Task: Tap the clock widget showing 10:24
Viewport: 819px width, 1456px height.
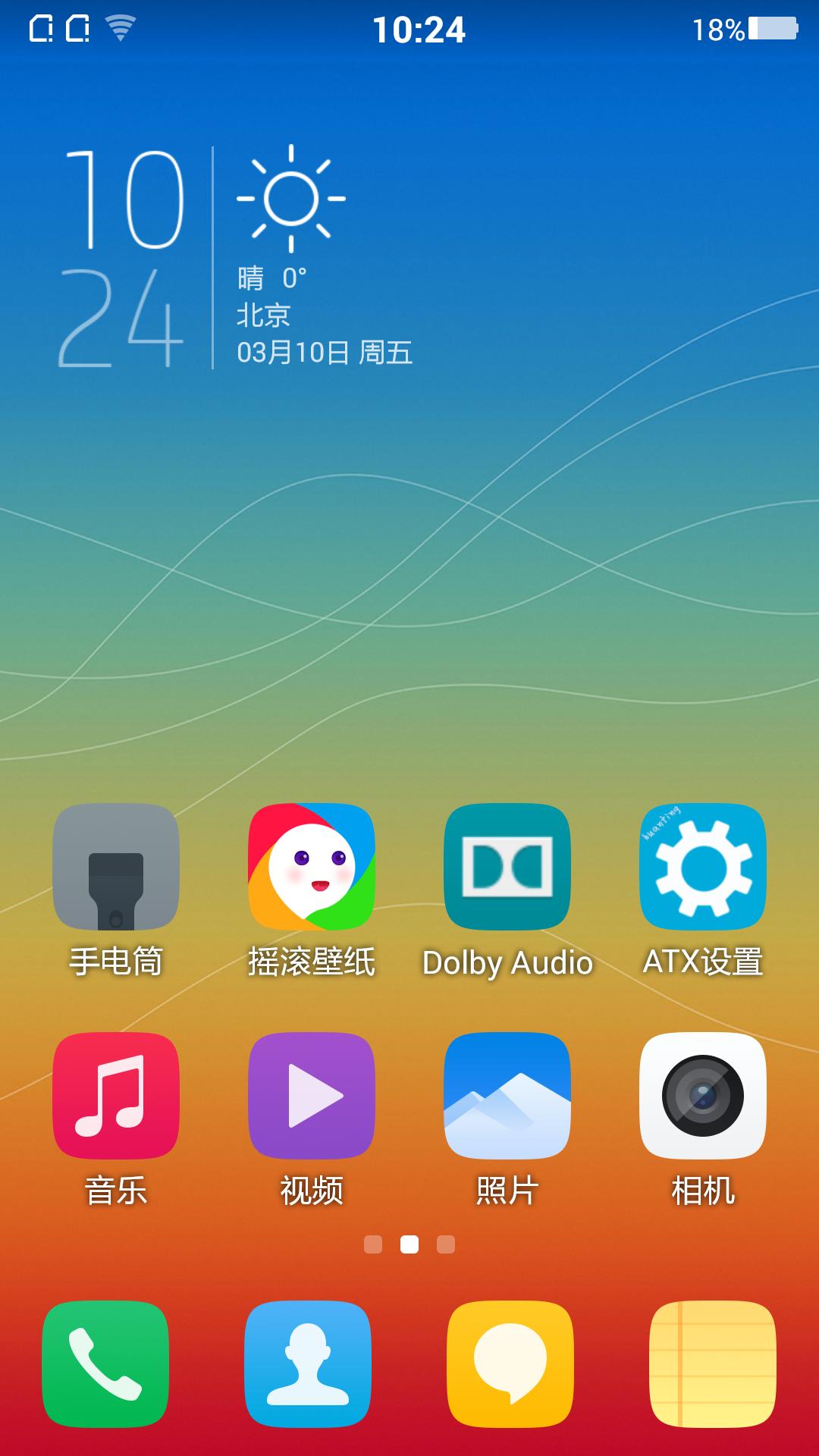Action: click(x=121, y=258)
